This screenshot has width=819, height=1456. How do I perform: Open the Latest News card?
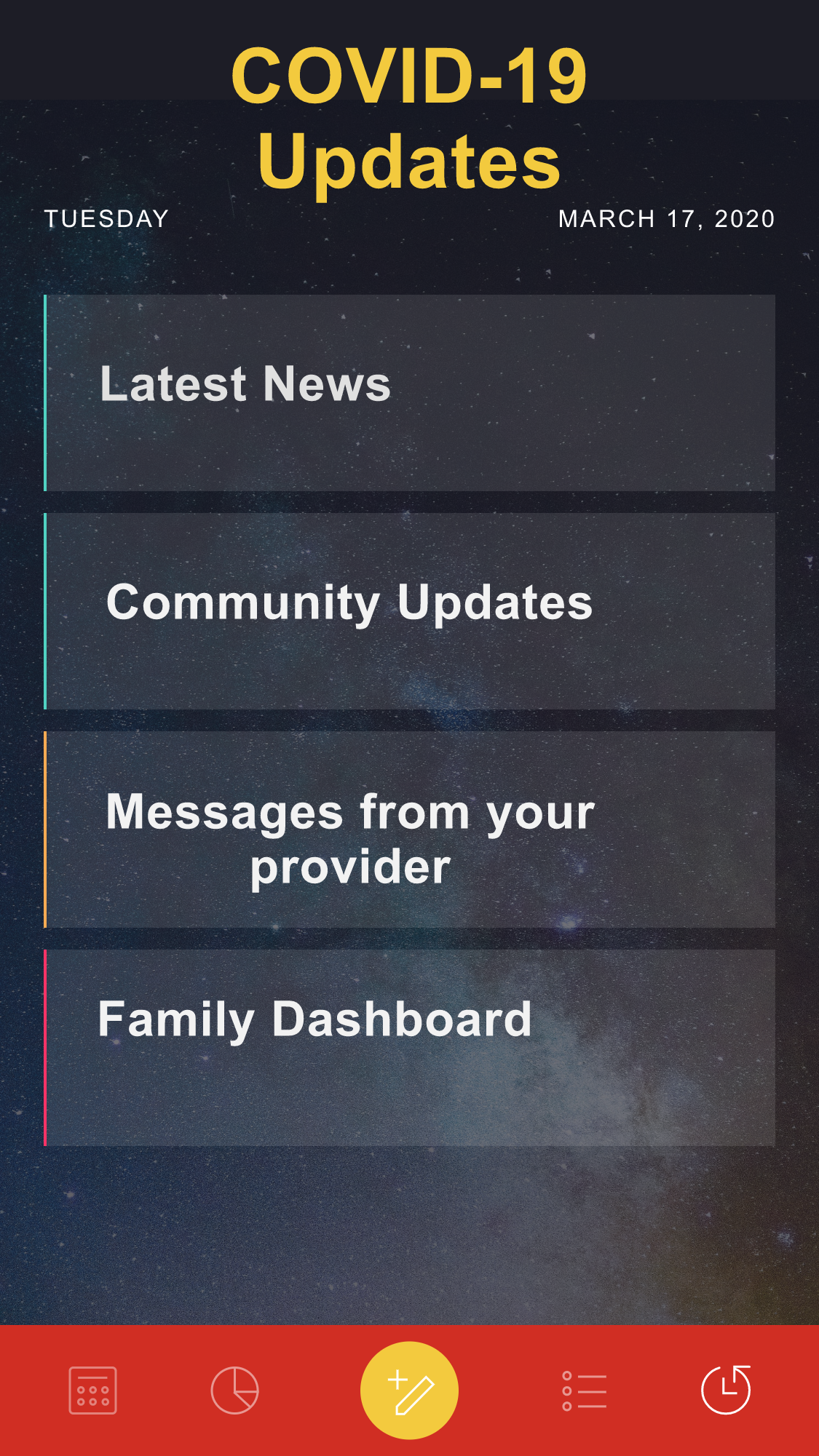(409, 393)
